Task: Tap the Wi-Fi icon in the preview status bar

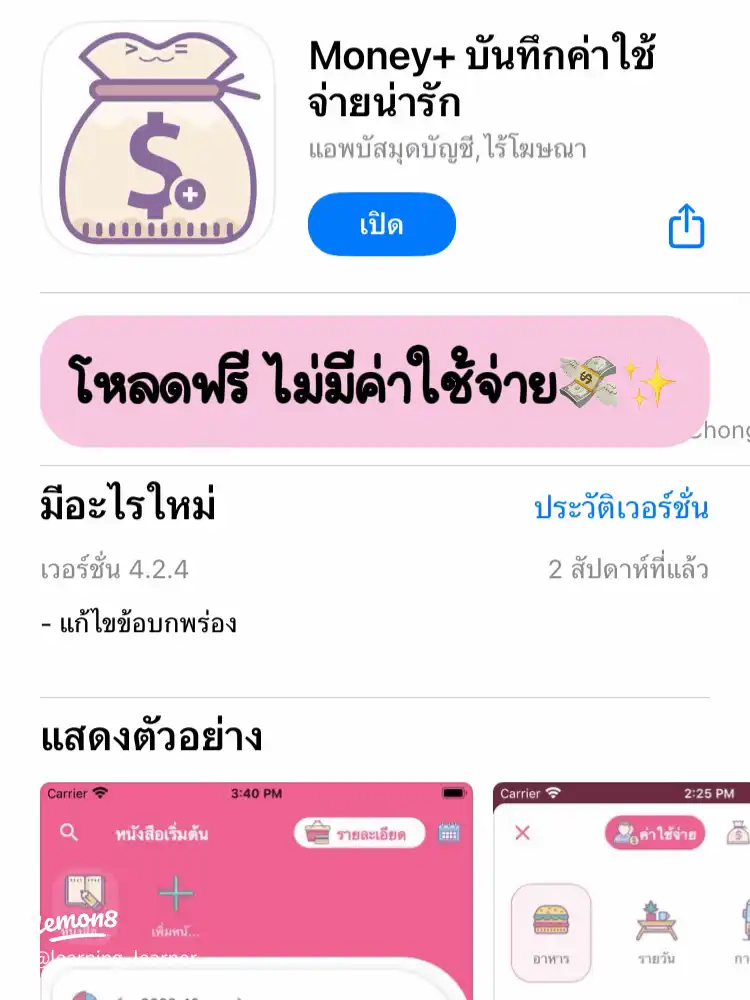Action: click(x=98, y=791)
